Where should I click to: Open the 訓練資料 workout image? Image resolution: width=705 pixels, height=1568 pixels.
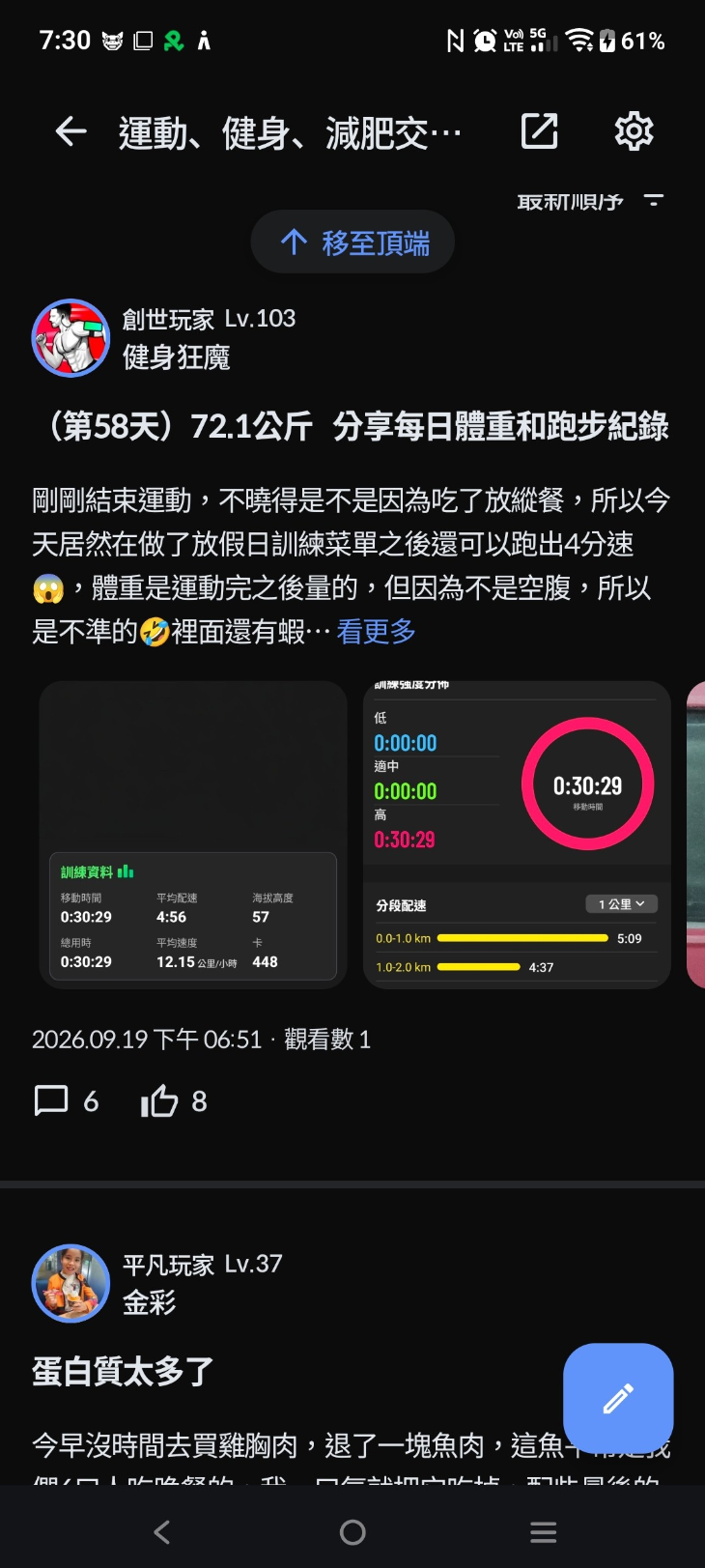(x=193, y=835)
